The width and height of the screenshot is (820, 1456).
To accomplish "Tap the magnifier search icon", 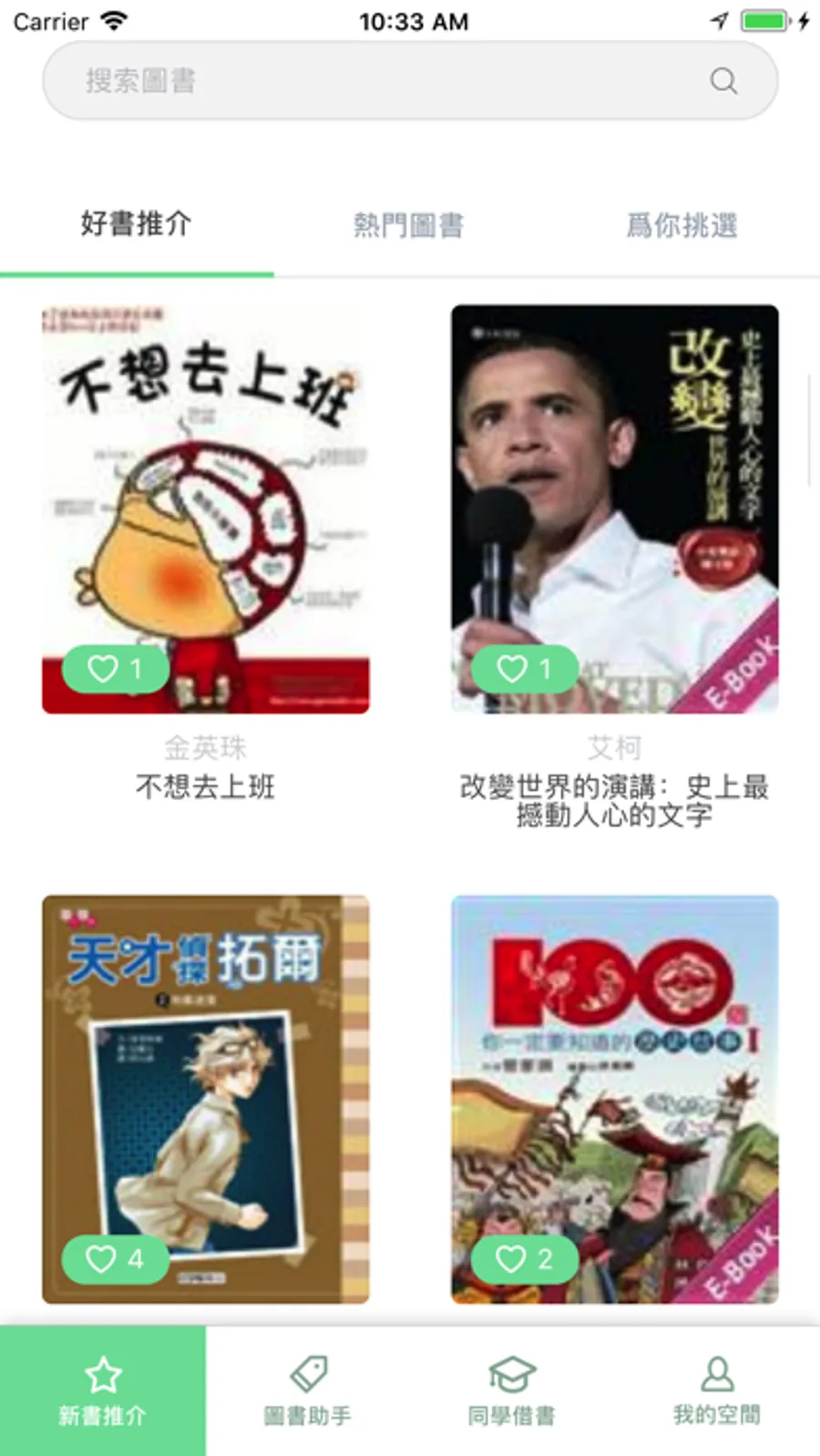I will [x=723, y=81].
